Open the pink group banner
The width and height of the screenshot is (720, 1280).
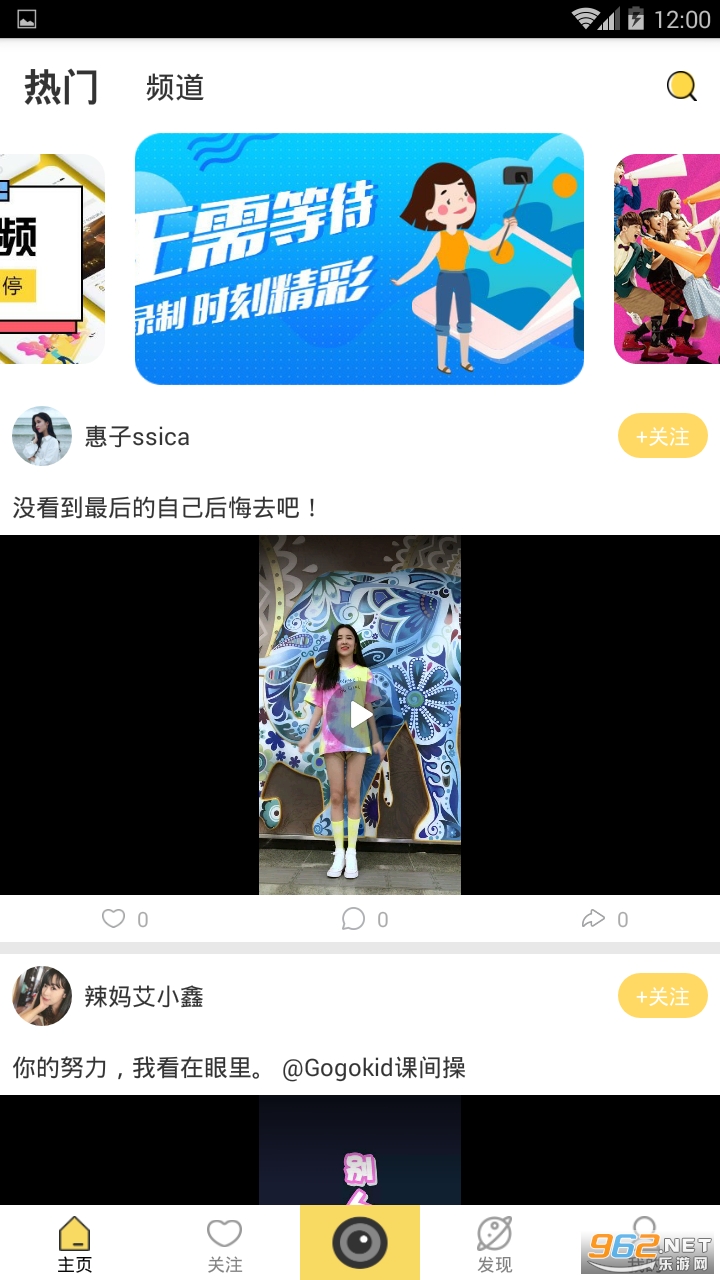[x=667, y=259]
